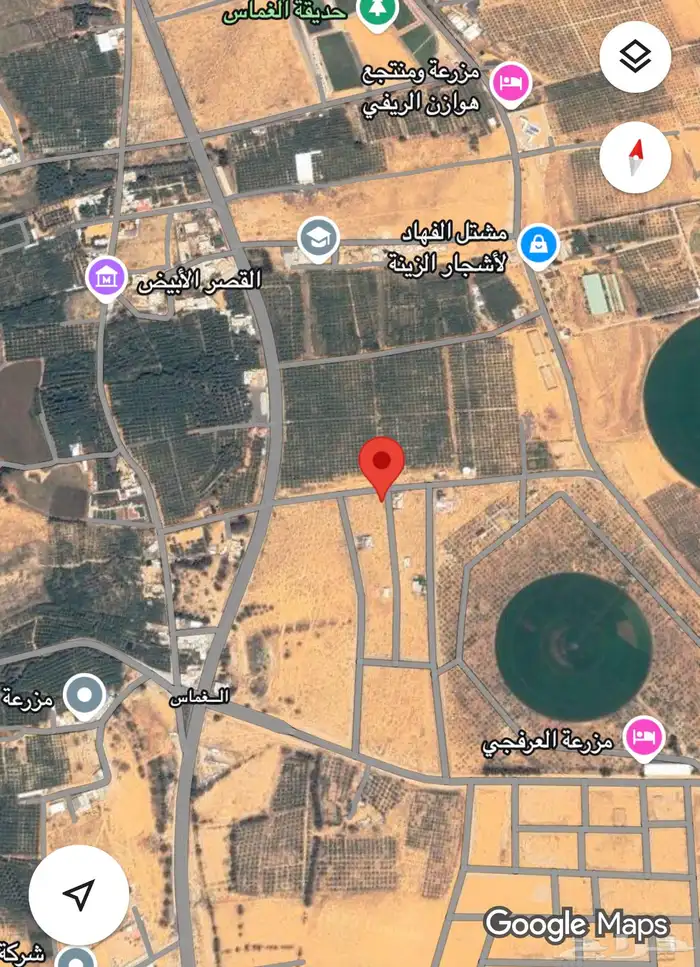
Task: View the القصر الأبيض place marker
Action: coord(105,276)
